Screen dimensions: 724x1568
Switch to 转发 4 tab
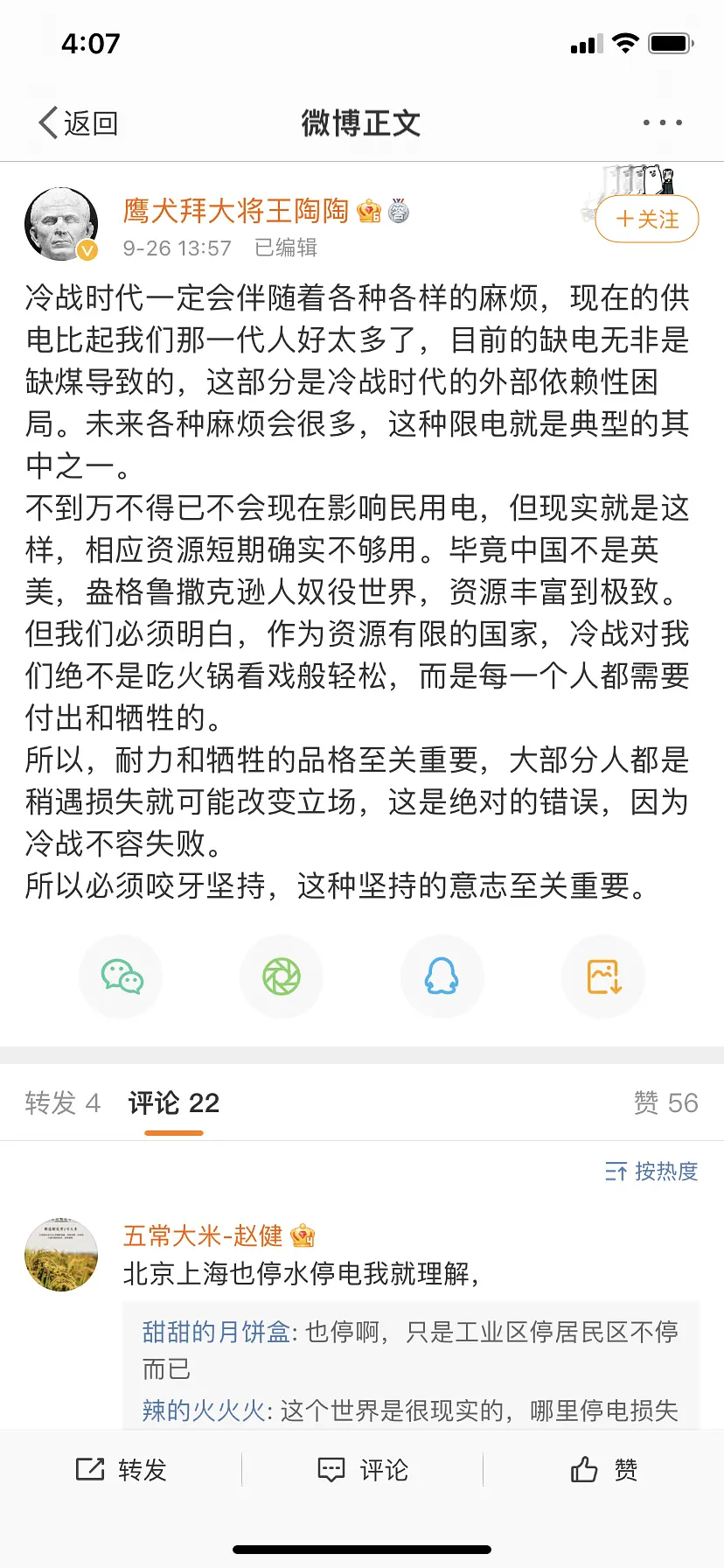point(62,1103)
